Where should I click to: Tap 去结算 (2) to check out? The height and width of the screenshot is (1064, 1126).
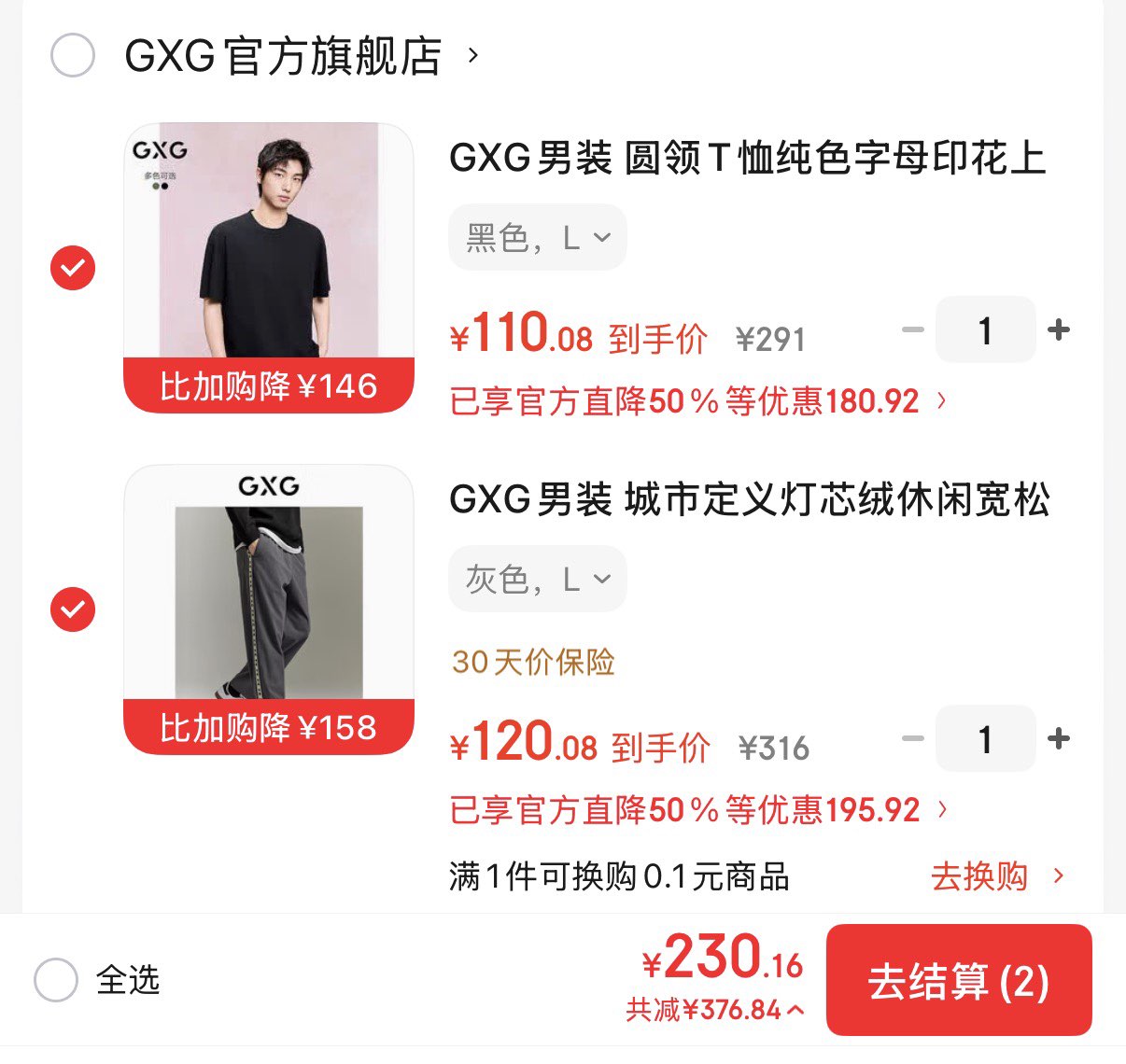point(958,981)
